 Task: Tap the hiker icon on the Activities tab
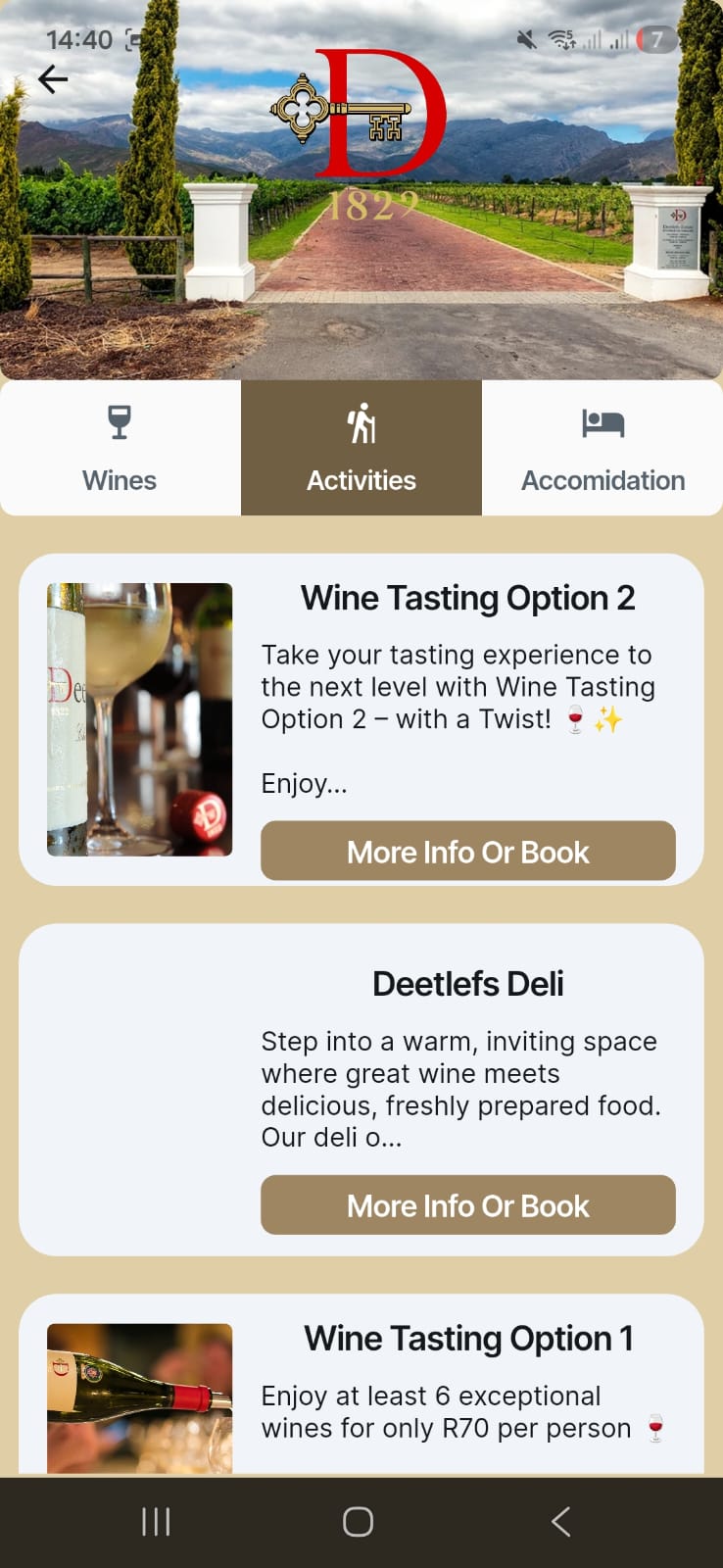[361, 421]
